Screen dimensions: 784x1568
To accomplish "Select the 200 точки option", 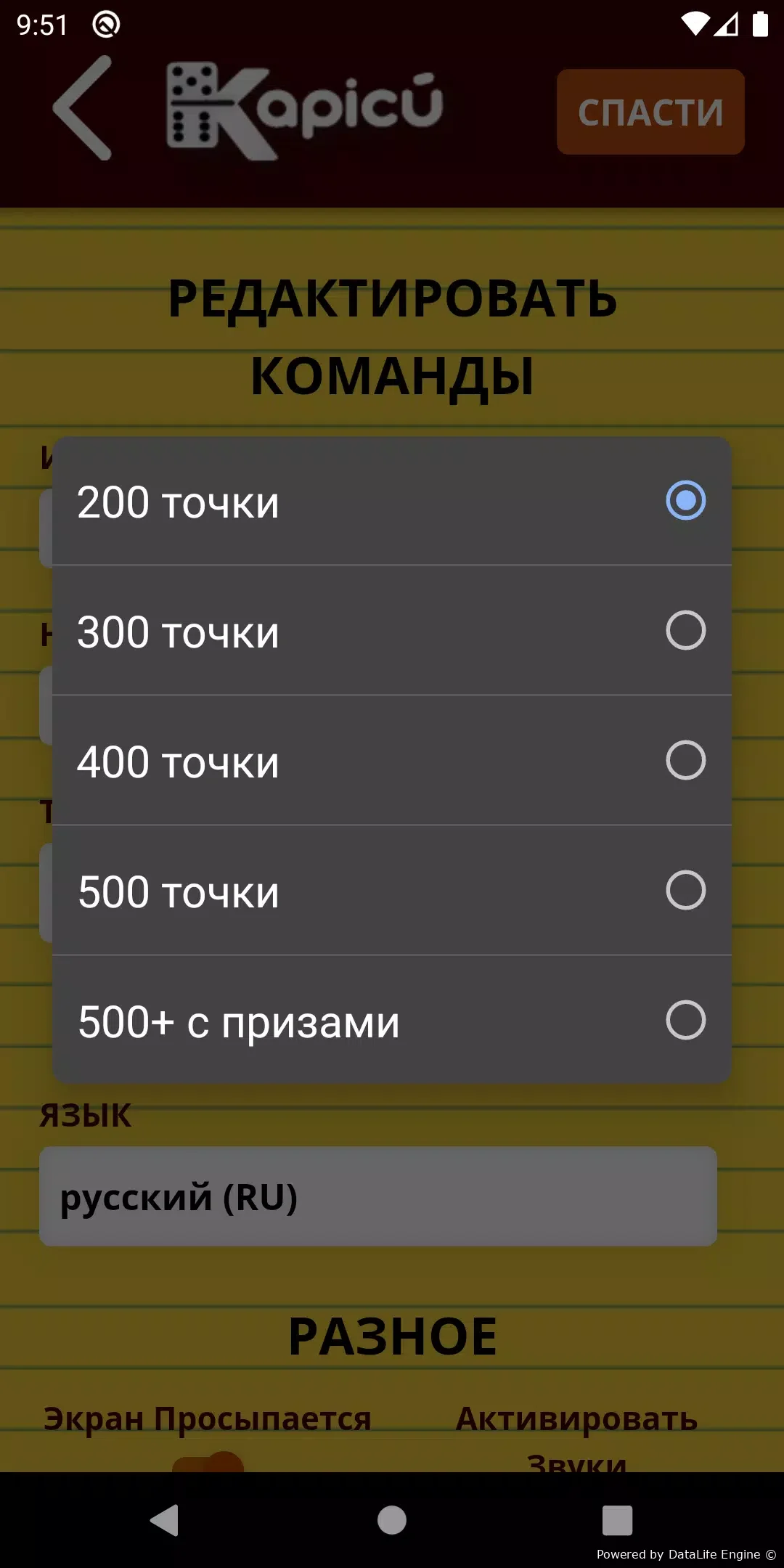I will 392,501.
